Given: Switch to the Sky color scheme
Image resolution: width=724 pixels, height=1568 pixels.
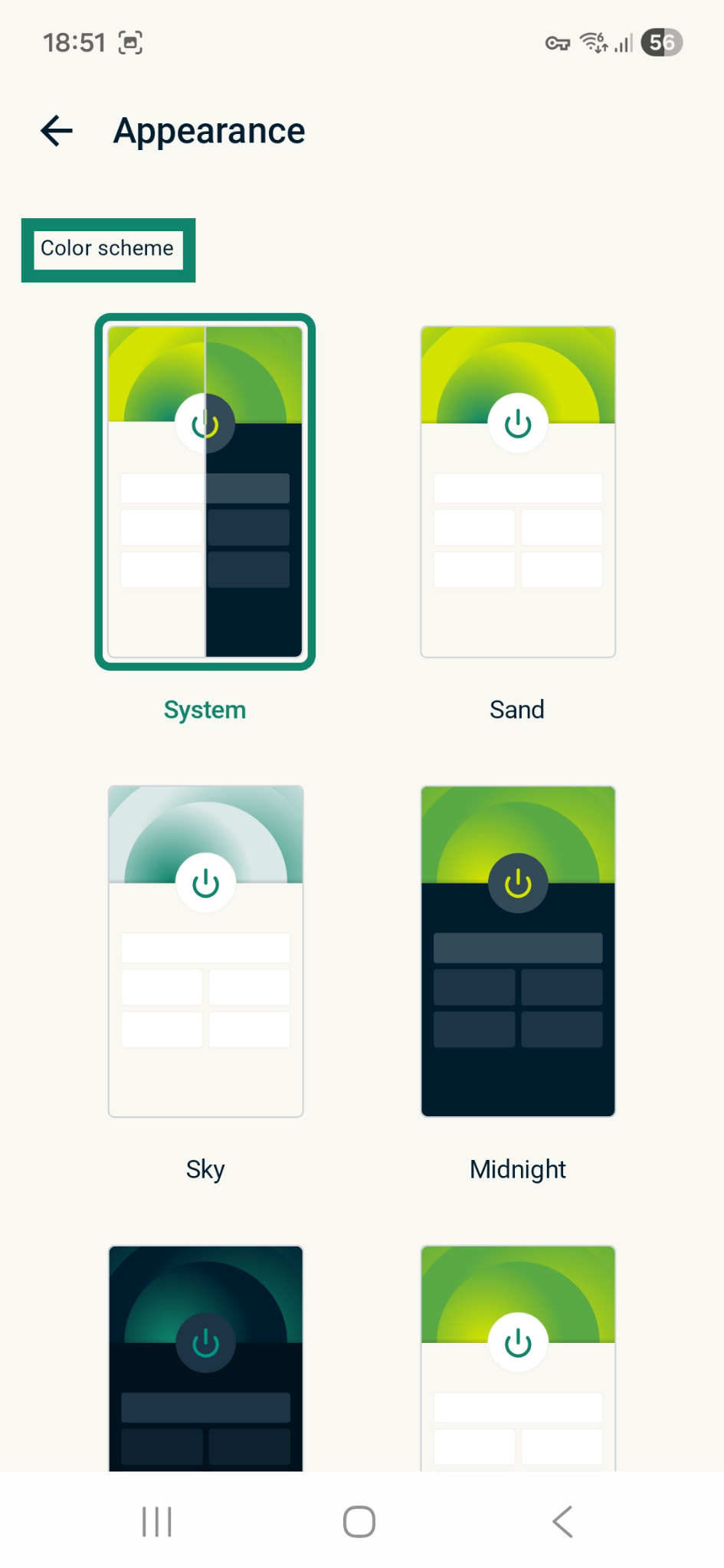Looking at the screenshot, I should tap(205, 951).
